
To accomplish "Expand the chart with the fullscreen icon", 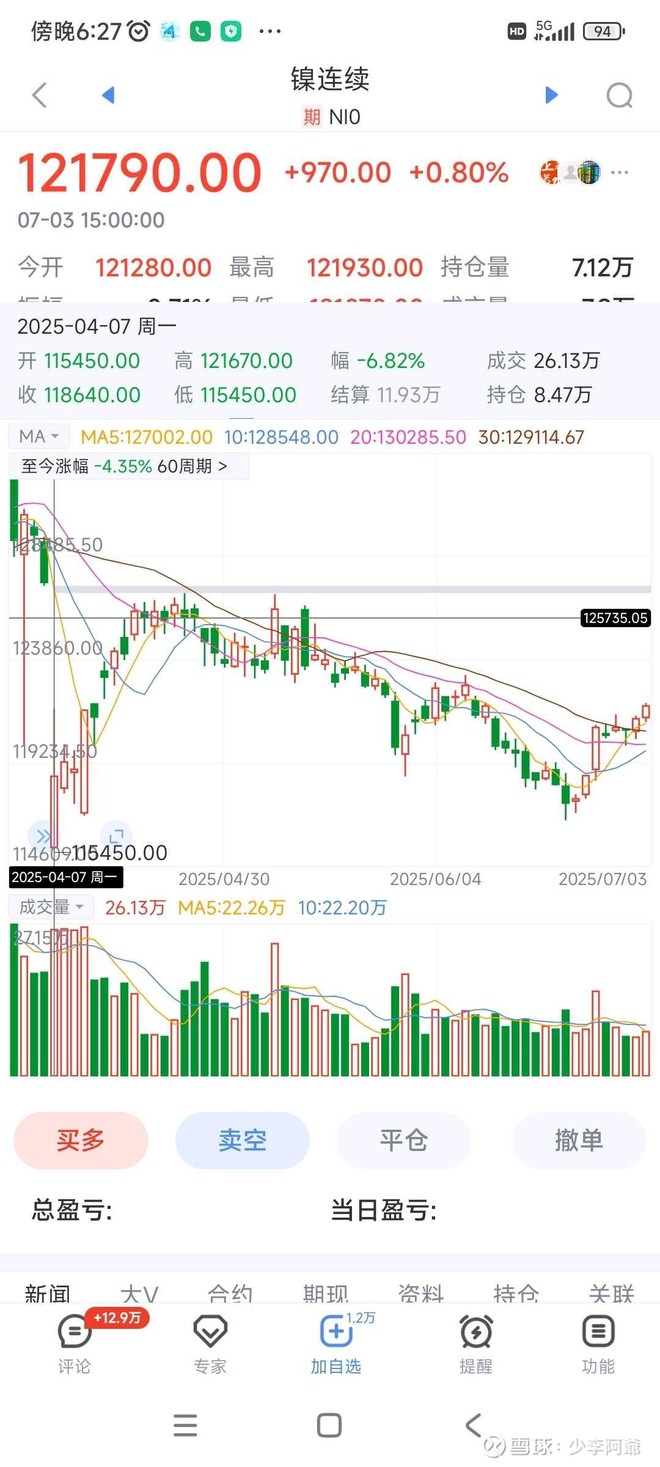I will pyautogui.click(x=116, y=835).
